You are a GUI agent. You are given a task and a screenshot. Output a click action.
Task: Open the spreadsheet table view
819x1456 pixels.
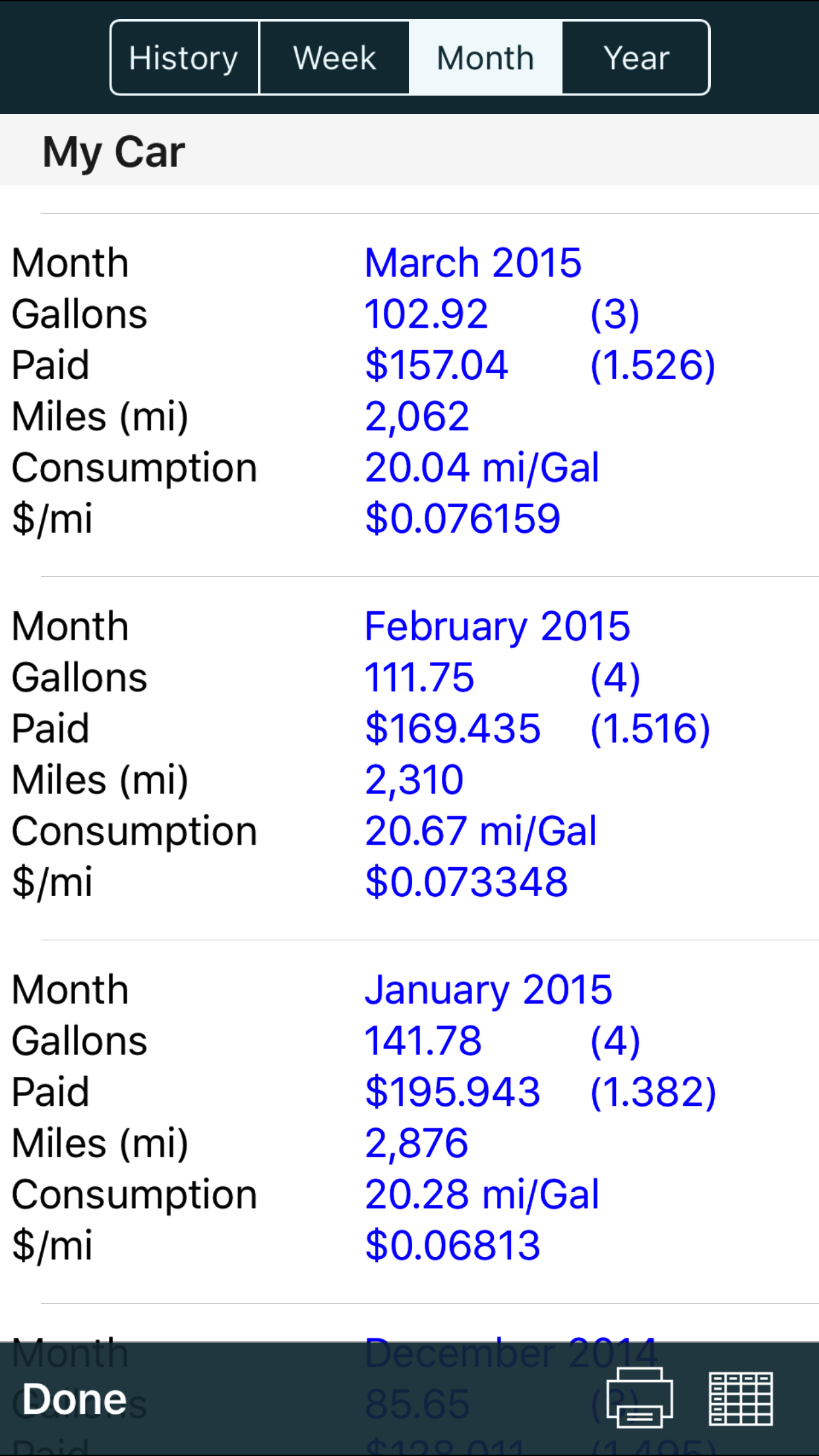741,1398
